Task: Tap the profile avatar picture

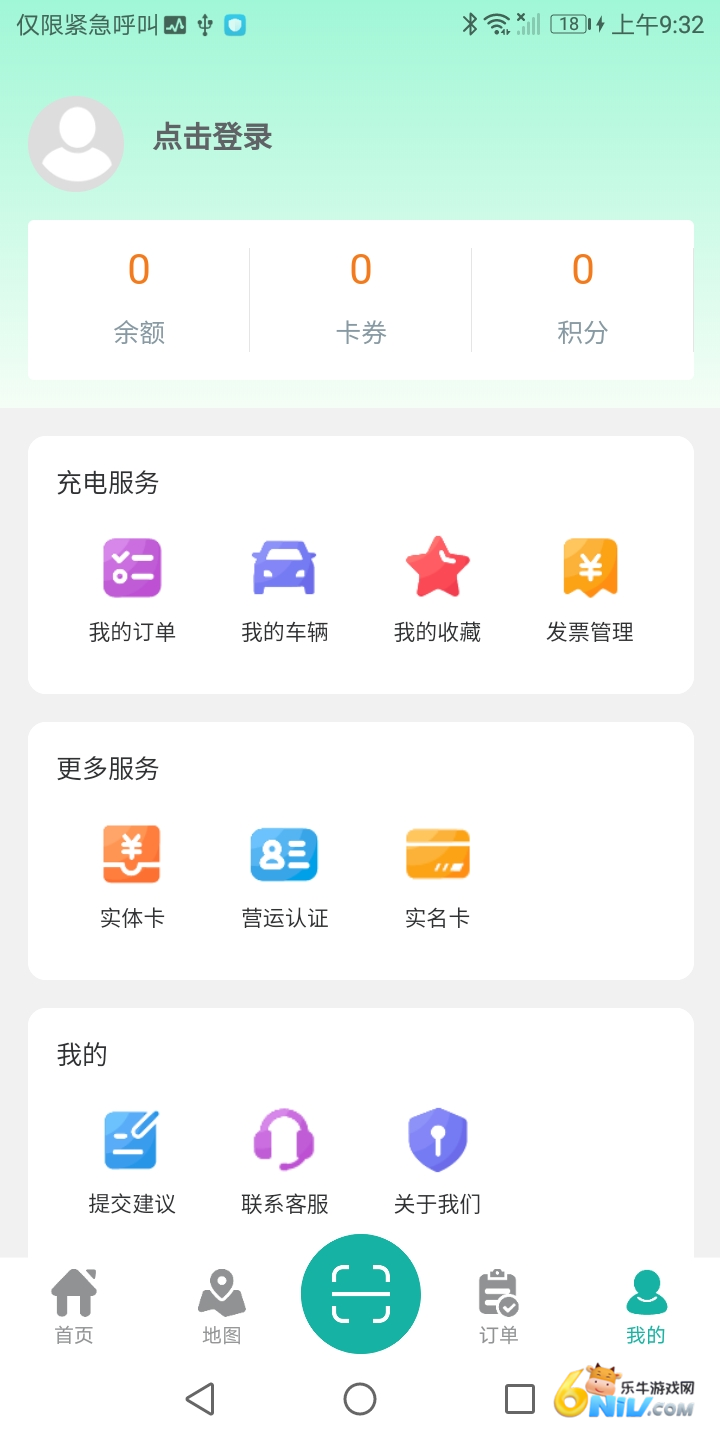Action: tap(76, 143)
